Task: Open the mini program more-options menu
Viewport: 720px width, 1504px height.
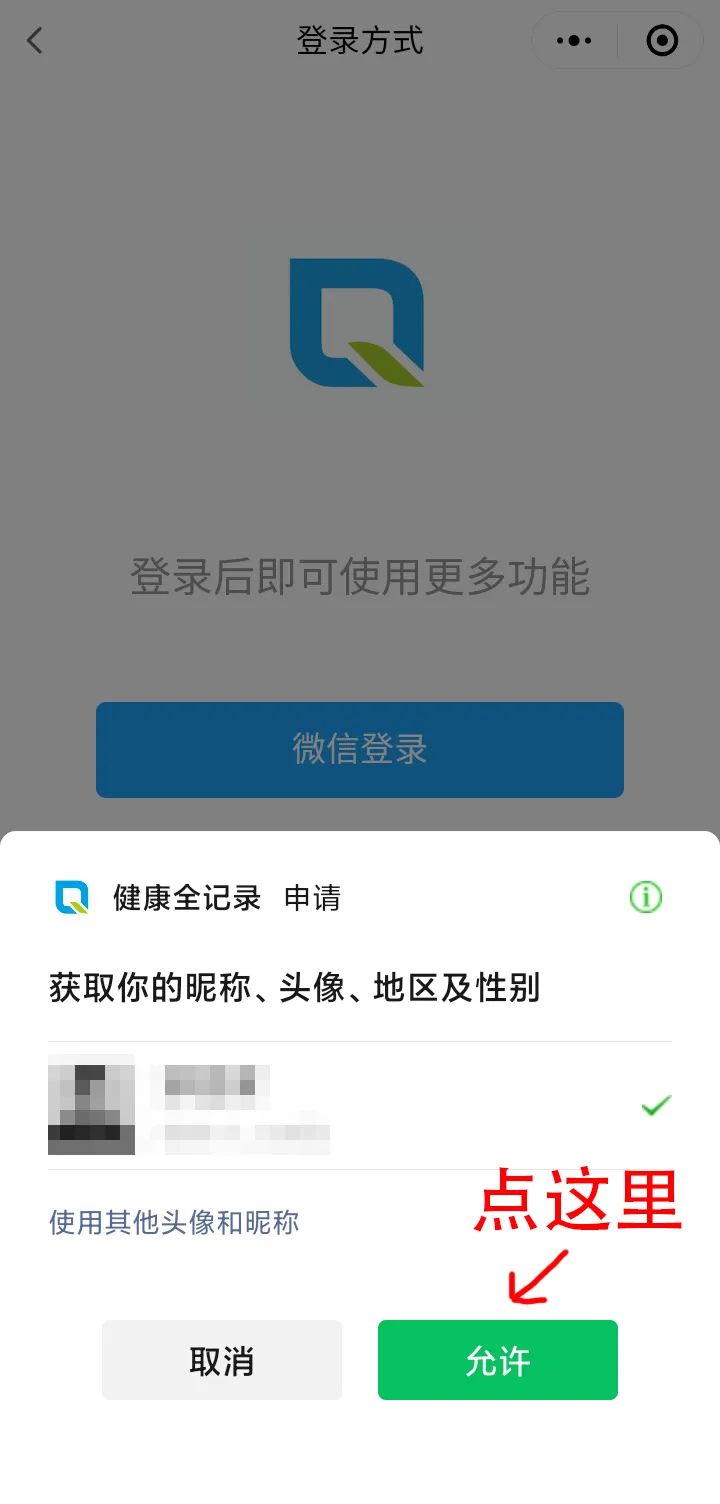Action: pos(574,41)
